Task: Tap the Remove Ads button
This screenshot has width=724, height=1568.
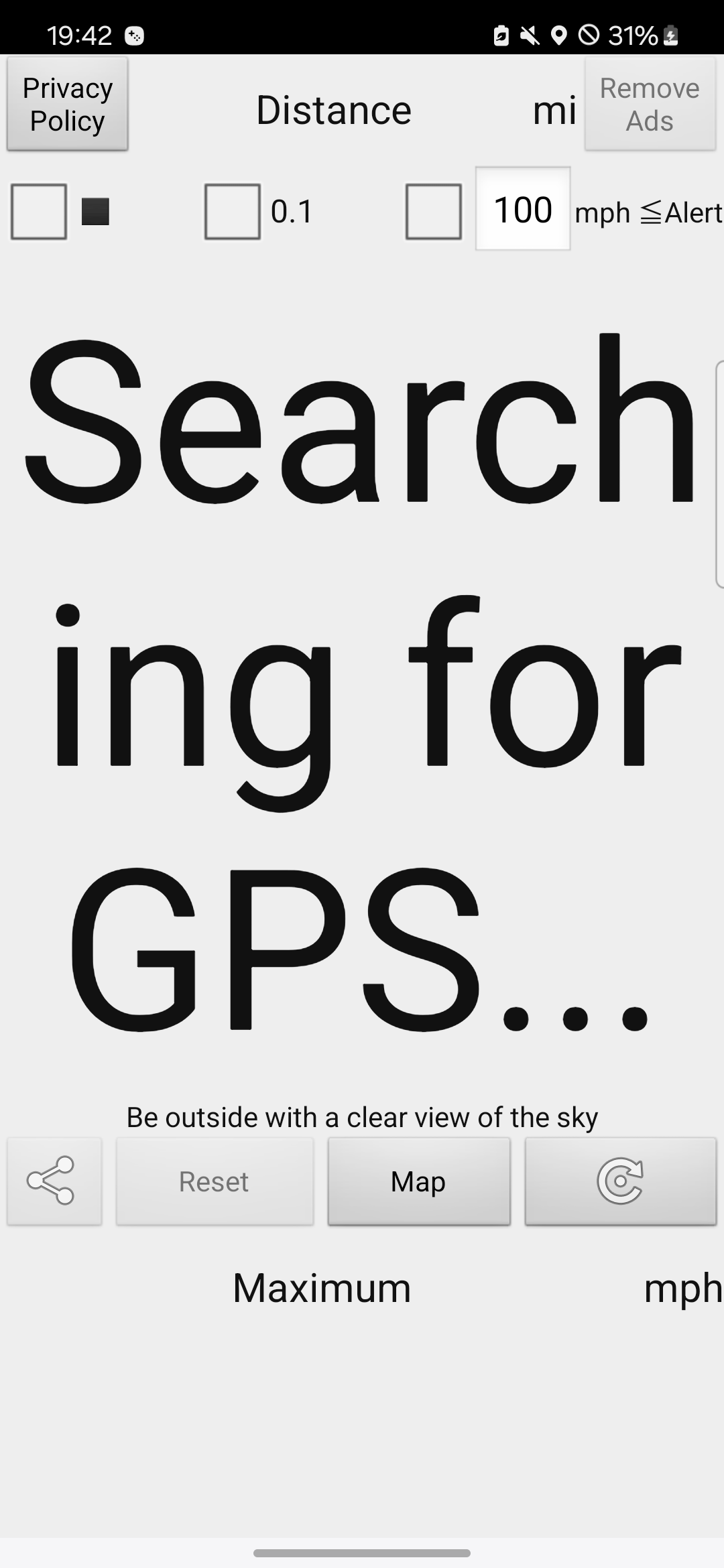Action: pos(650,104)
